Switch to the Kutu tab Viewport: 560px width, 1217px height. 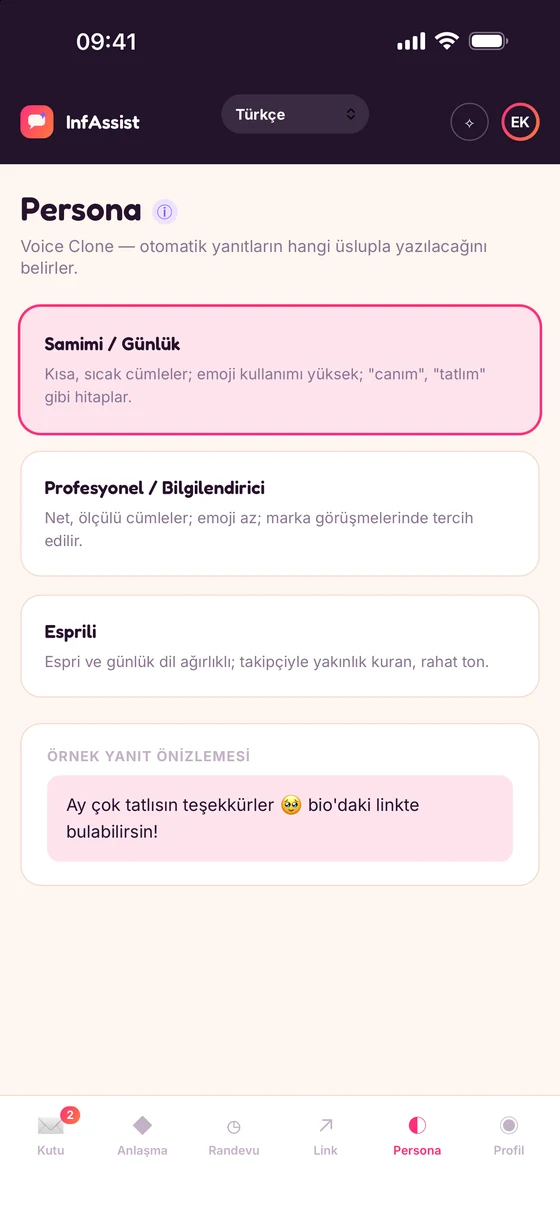(51, 1136)
